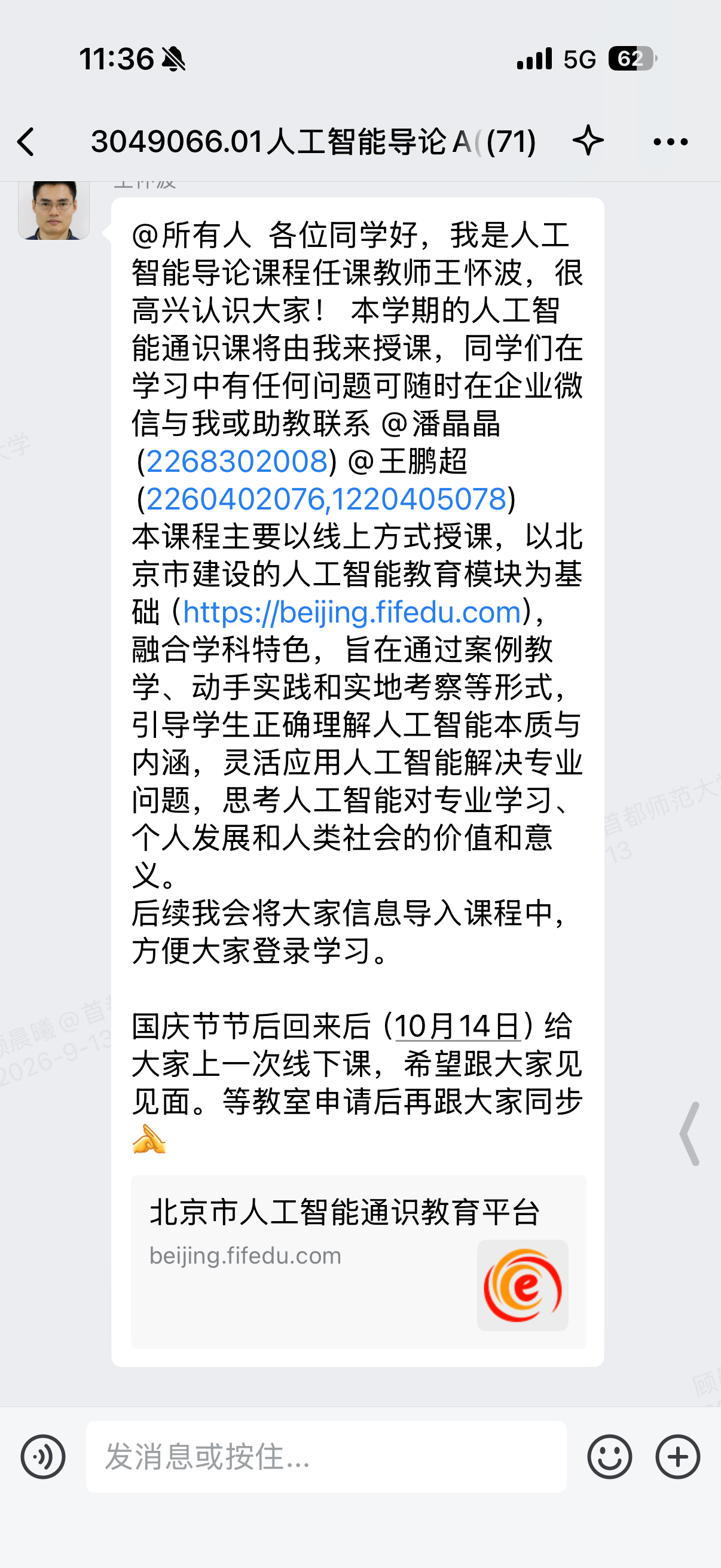Switch to voice message input
This screenshot has height=1568, width=721.
43,1457
